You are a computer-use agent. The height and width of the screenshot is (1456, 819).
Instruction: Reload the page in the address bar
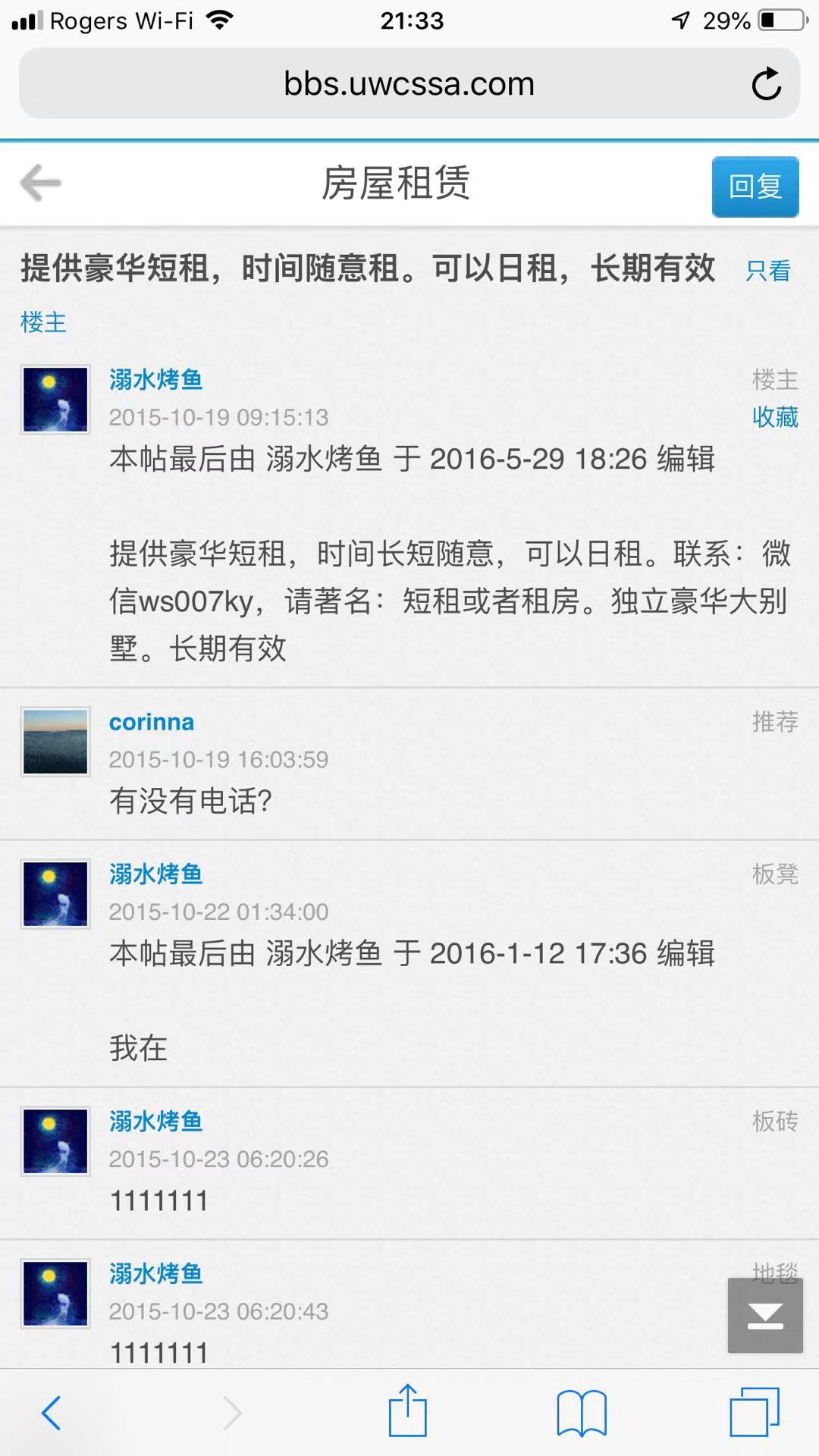click(x=766, y=84)
